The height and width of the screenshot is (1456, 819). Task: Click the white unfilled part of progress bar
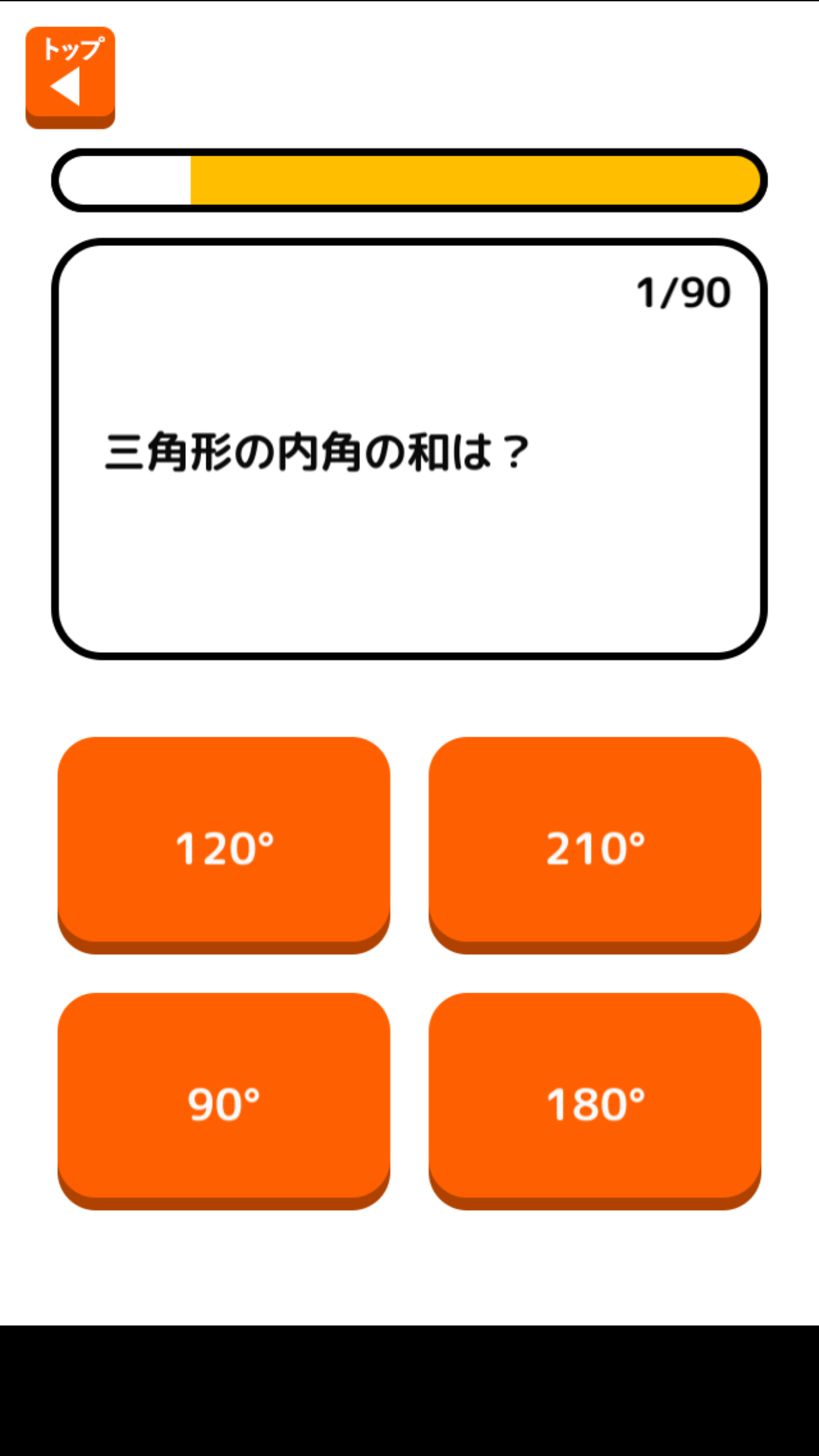coord(122,178)
